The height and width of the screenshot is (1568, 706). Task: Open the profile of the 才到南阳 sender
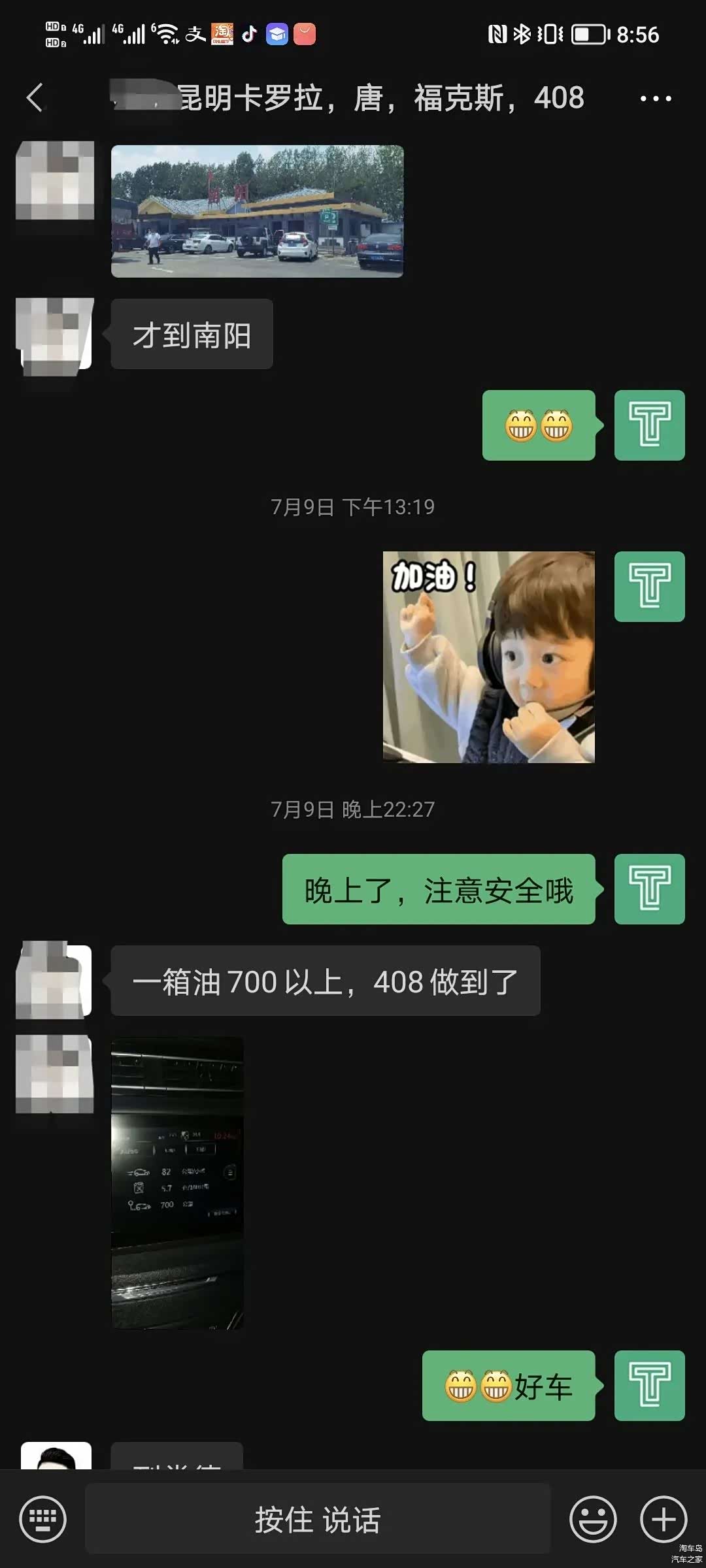(55, 335)
